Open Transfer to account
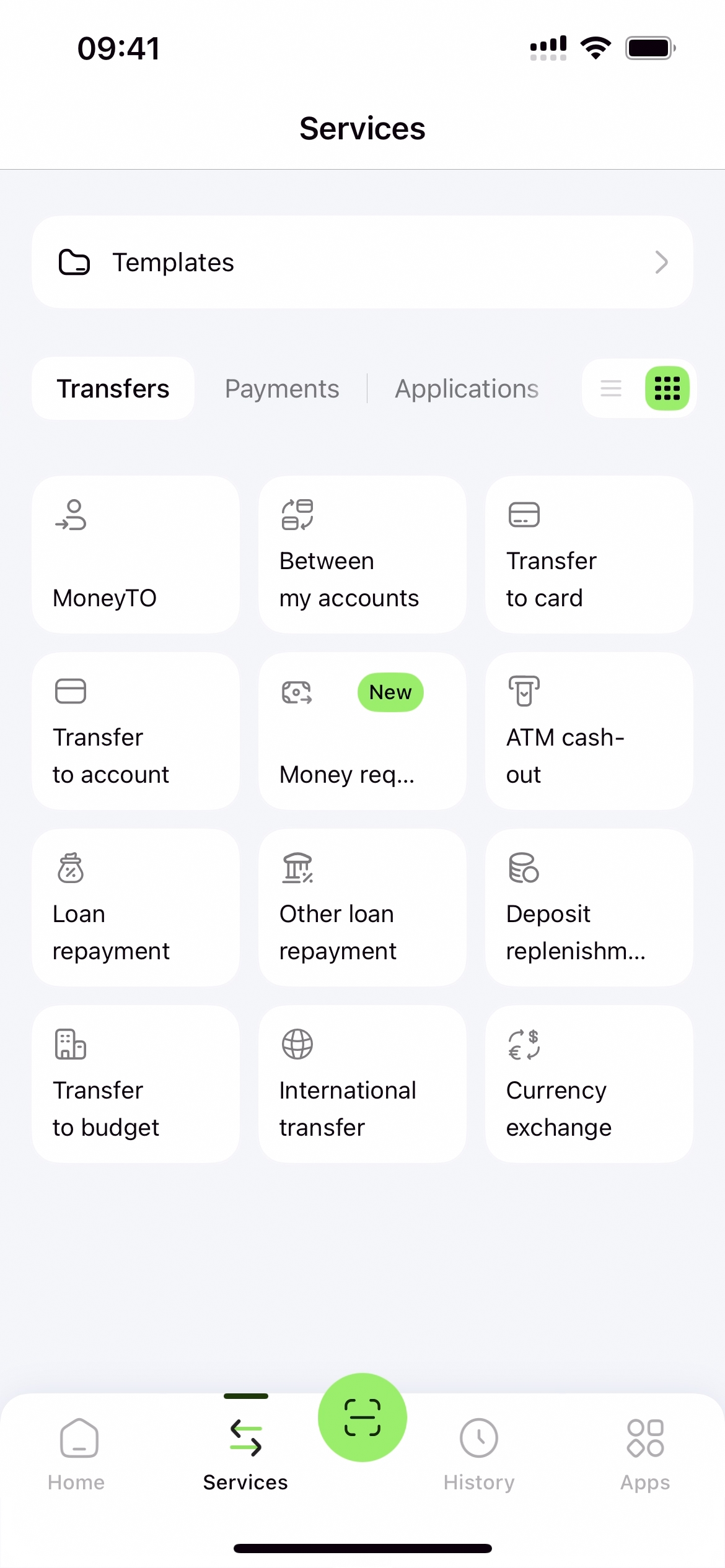 pos(136,731)
